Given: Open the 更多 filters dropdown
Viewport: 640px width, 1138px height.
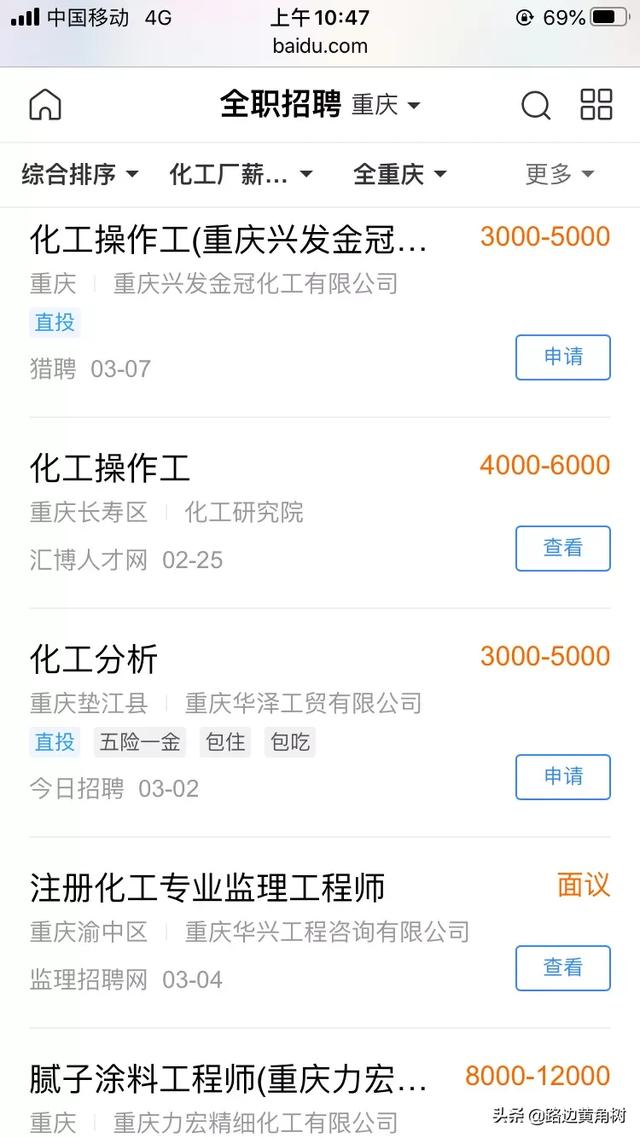Looking at the screenshot, I should tap(559, 174).
